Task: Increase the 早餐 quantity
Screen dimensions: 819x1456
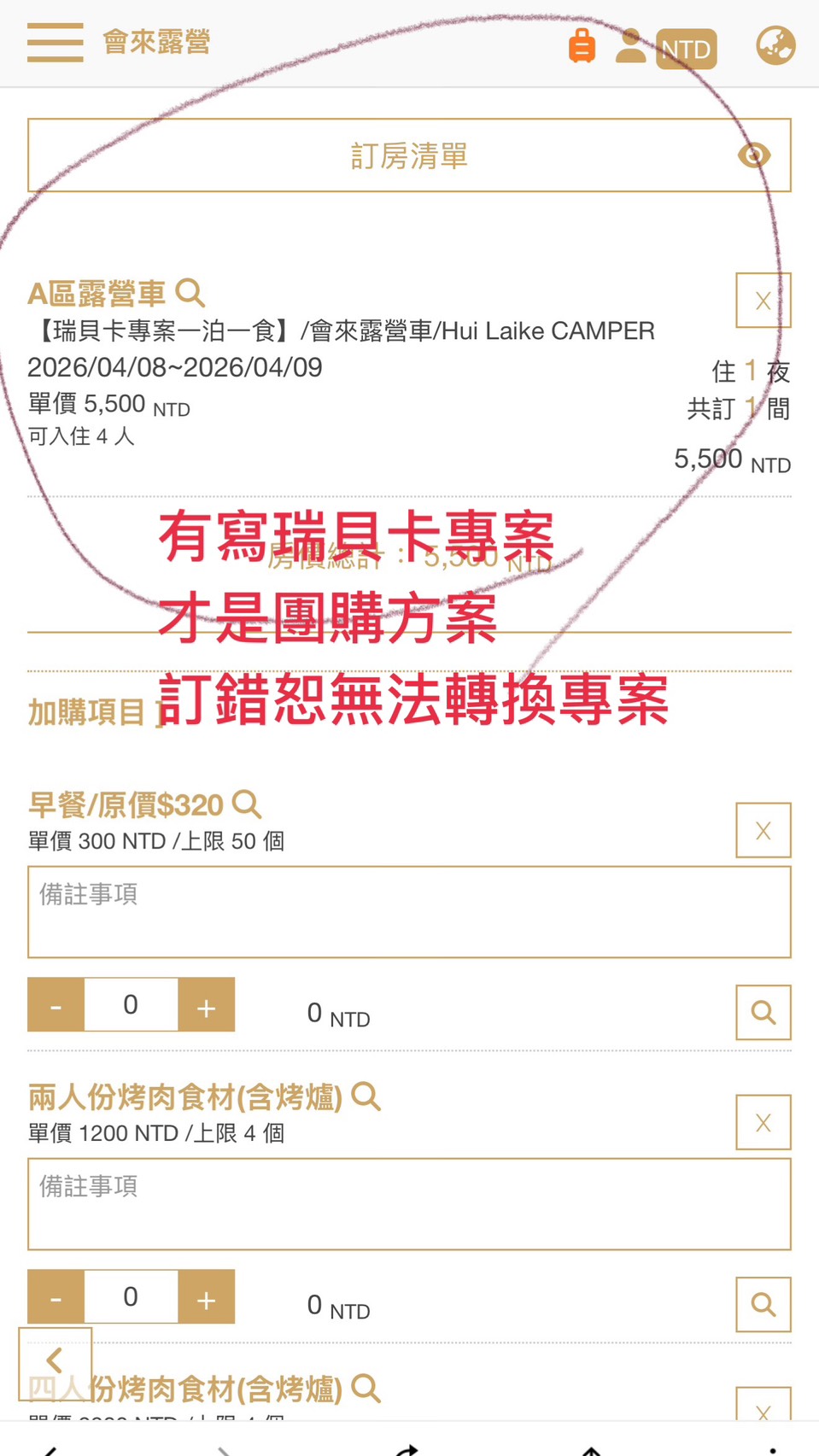Action: [206, 1005]
